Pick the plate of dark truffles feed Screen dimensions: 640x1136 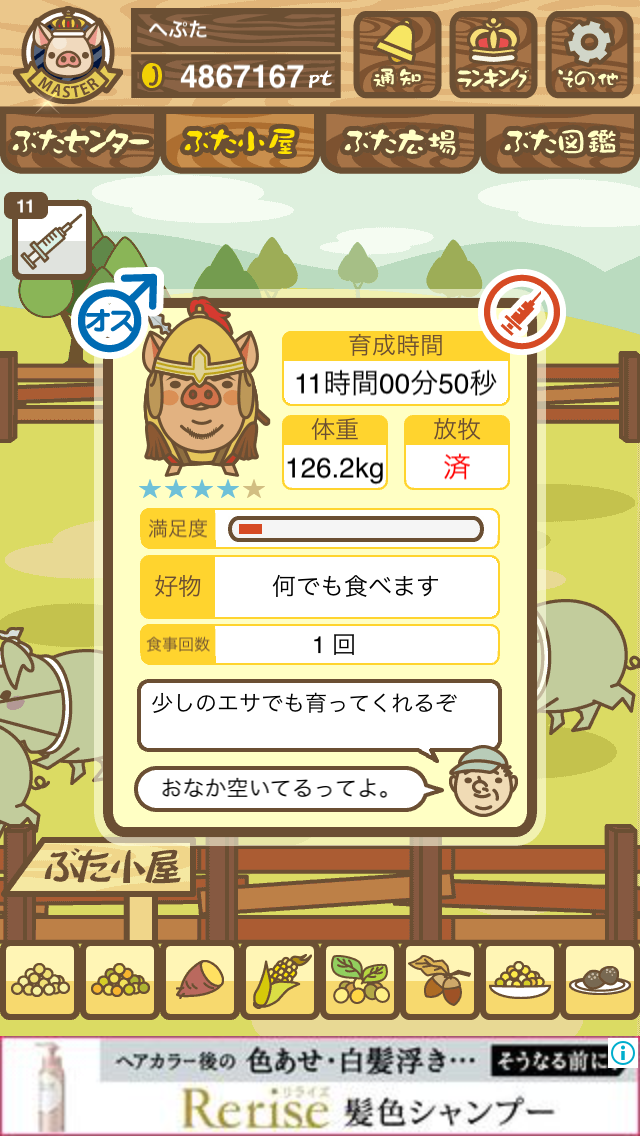click(x=600, y=980)
